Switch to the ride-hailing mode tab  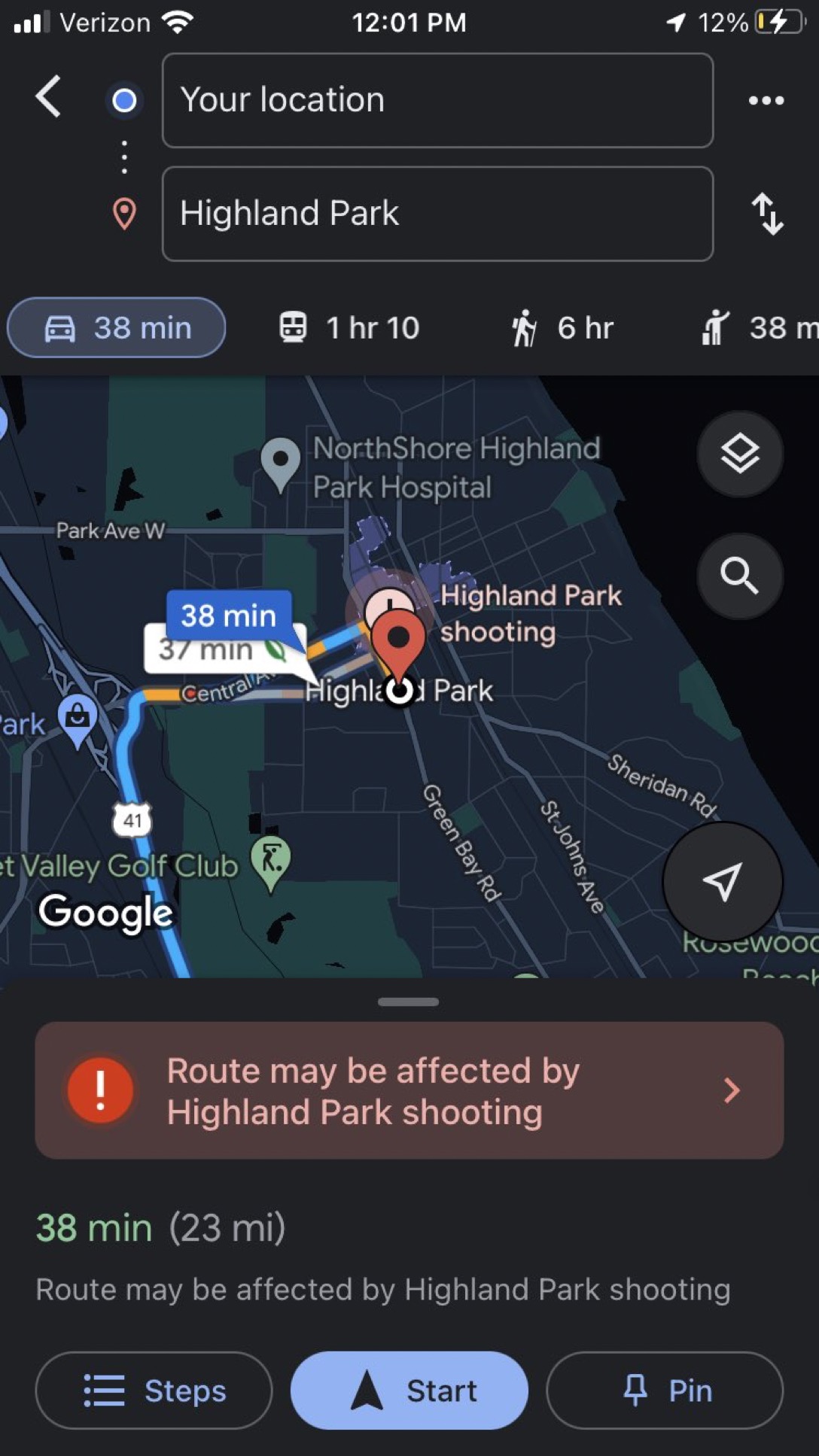(x=759, y=328)
